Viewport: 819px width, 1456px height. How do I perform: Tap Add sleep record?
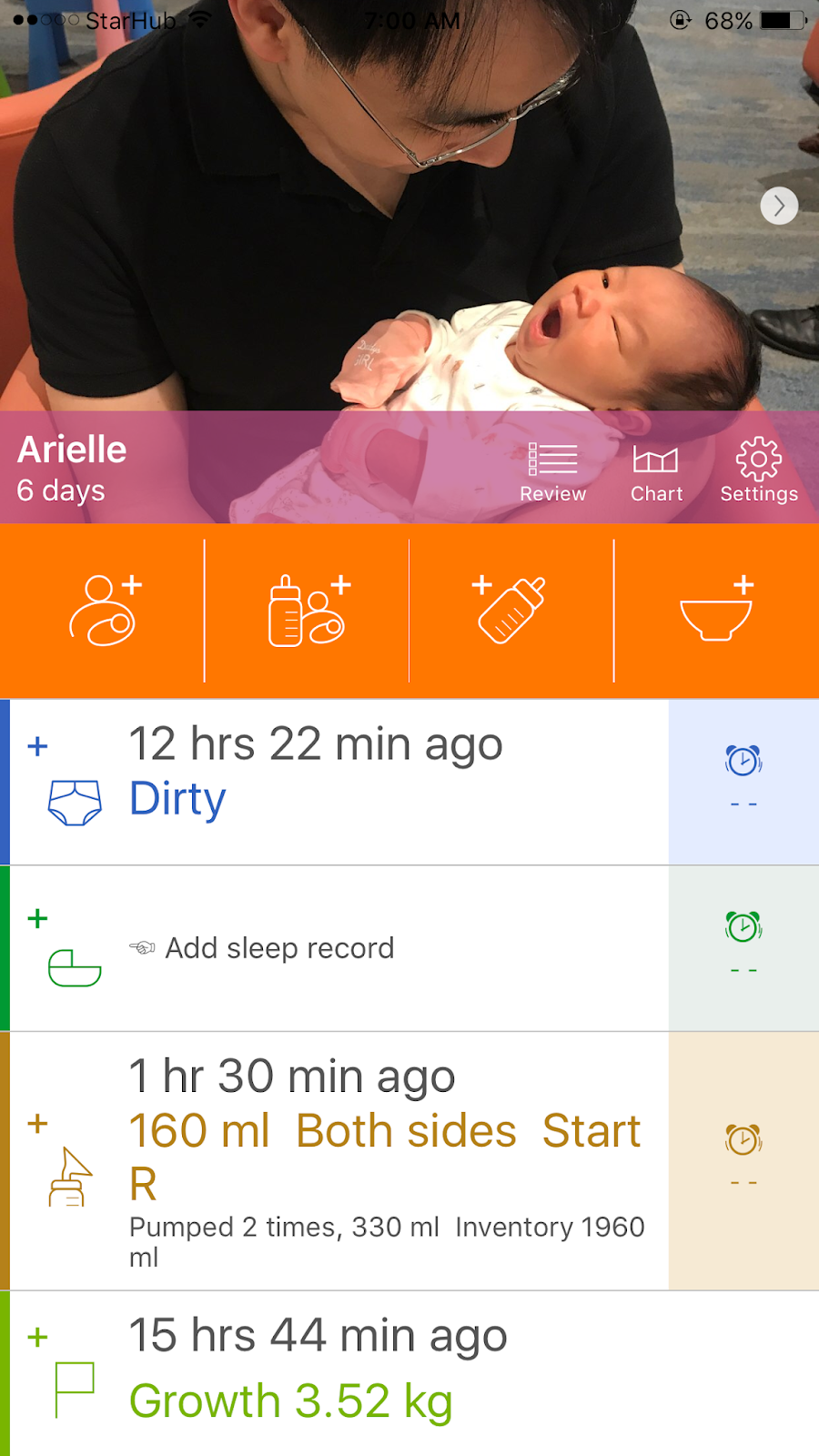(x=278, y=948)
